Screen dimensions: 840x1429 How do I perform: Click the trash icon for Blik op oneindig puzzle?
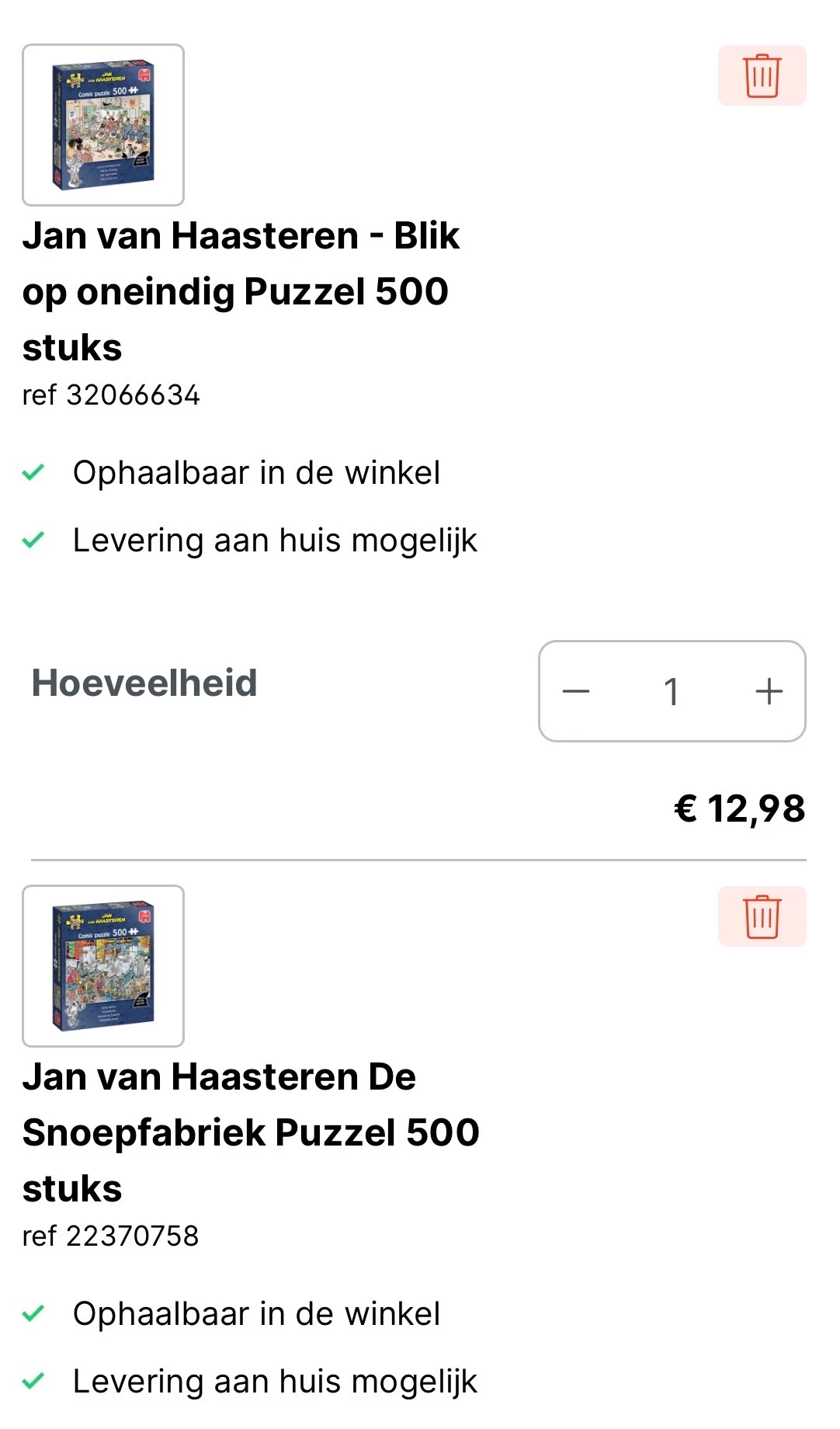click(762, 75)
